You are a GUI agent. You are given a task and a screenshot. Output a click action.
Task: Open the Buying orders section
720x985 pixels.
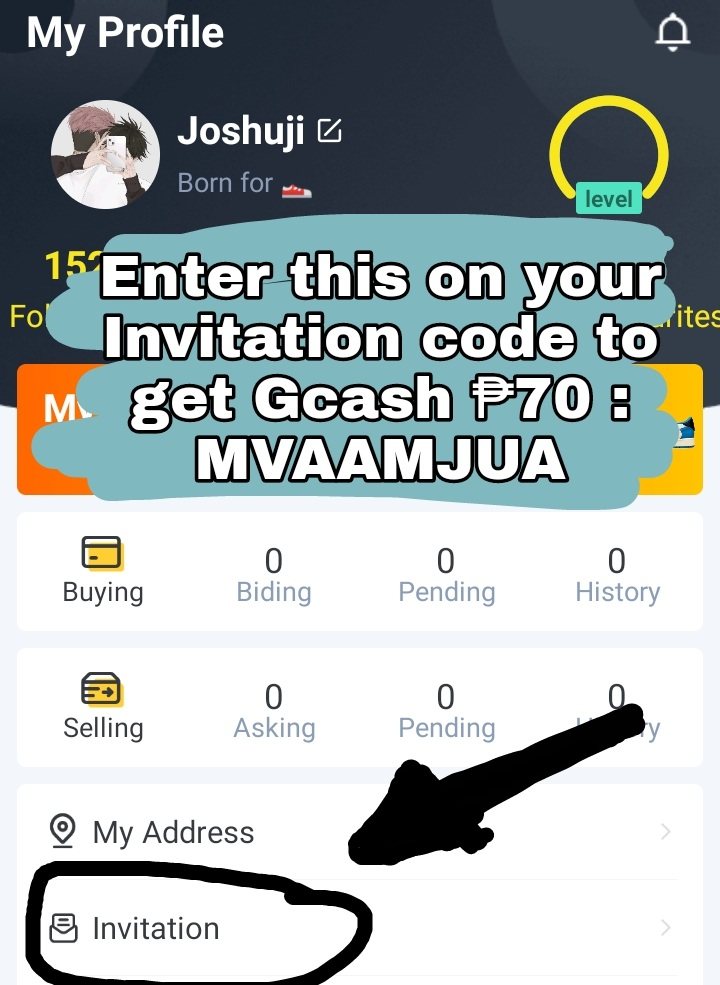coord(103,572)
